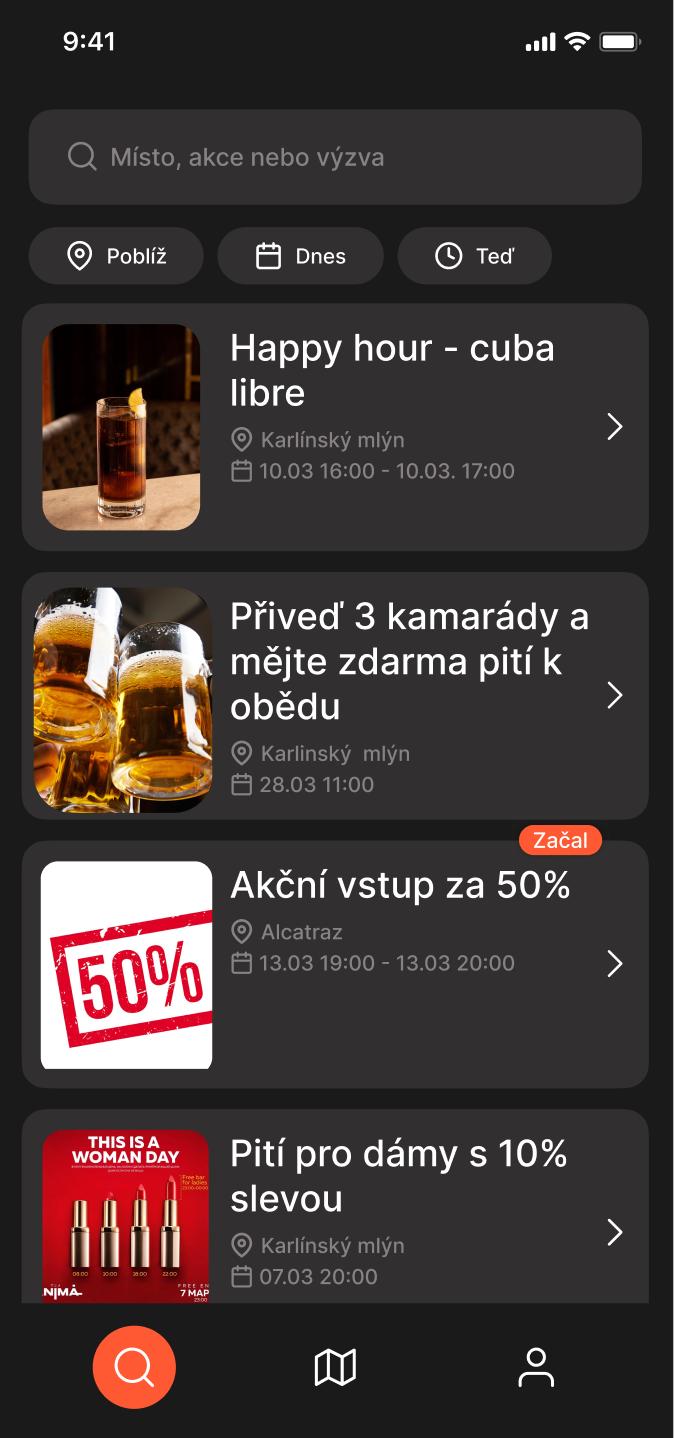Open the Přiveď 3 kamarády event card

[335, 696]
